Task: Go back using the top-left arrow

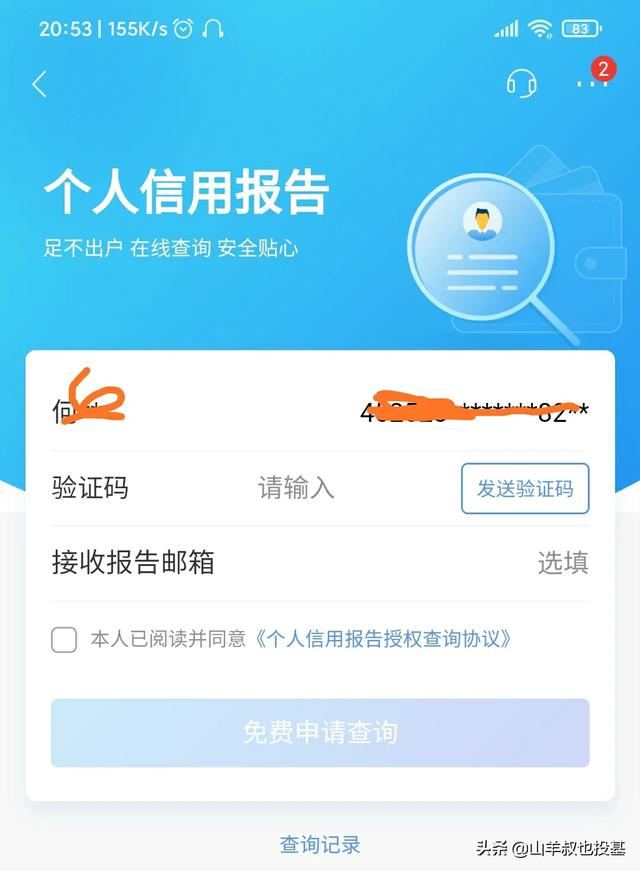Action: coord(40,84)
